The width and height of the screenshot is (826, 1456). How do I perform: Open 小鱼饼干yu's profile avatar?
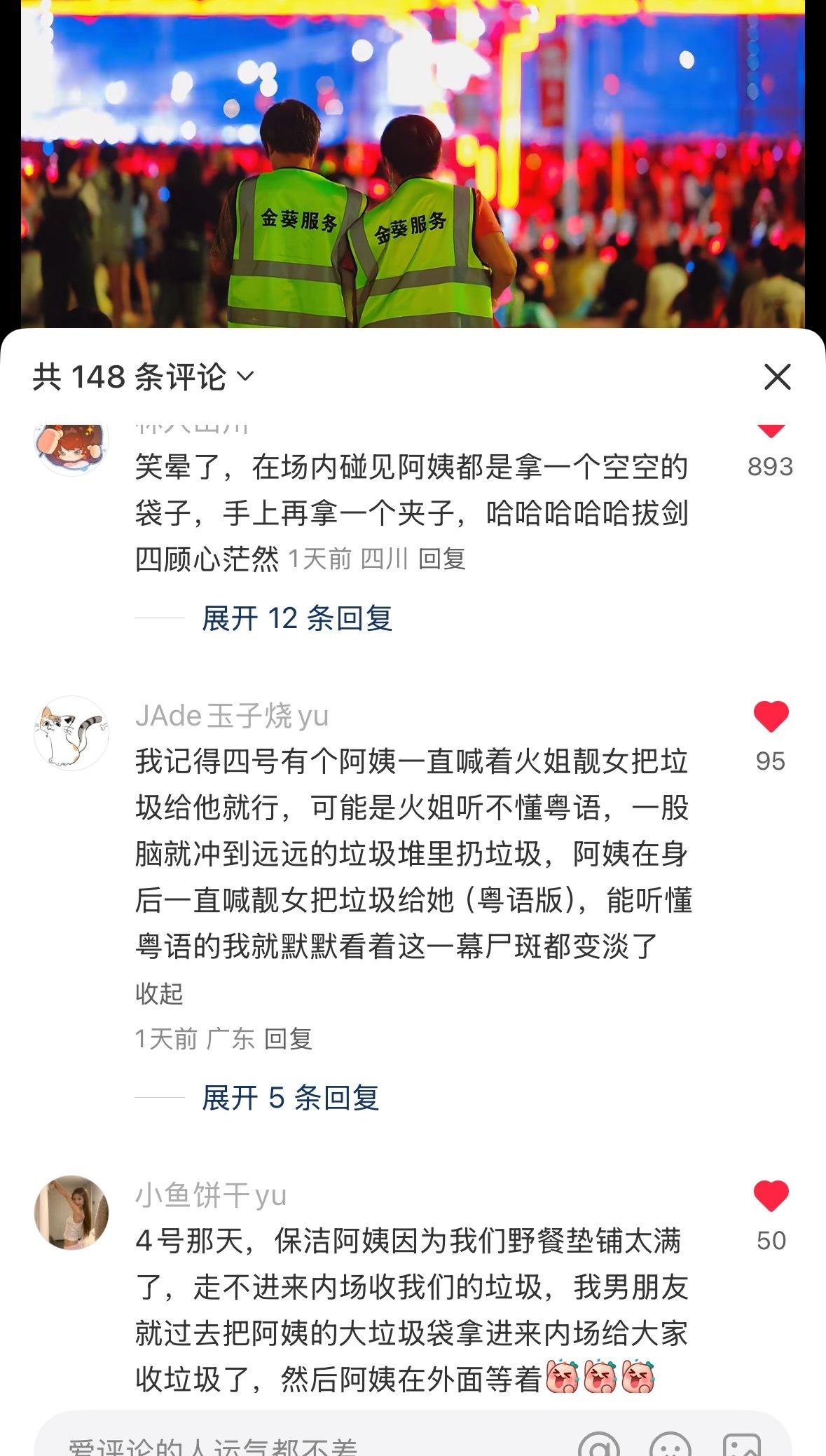point(71,1213)
